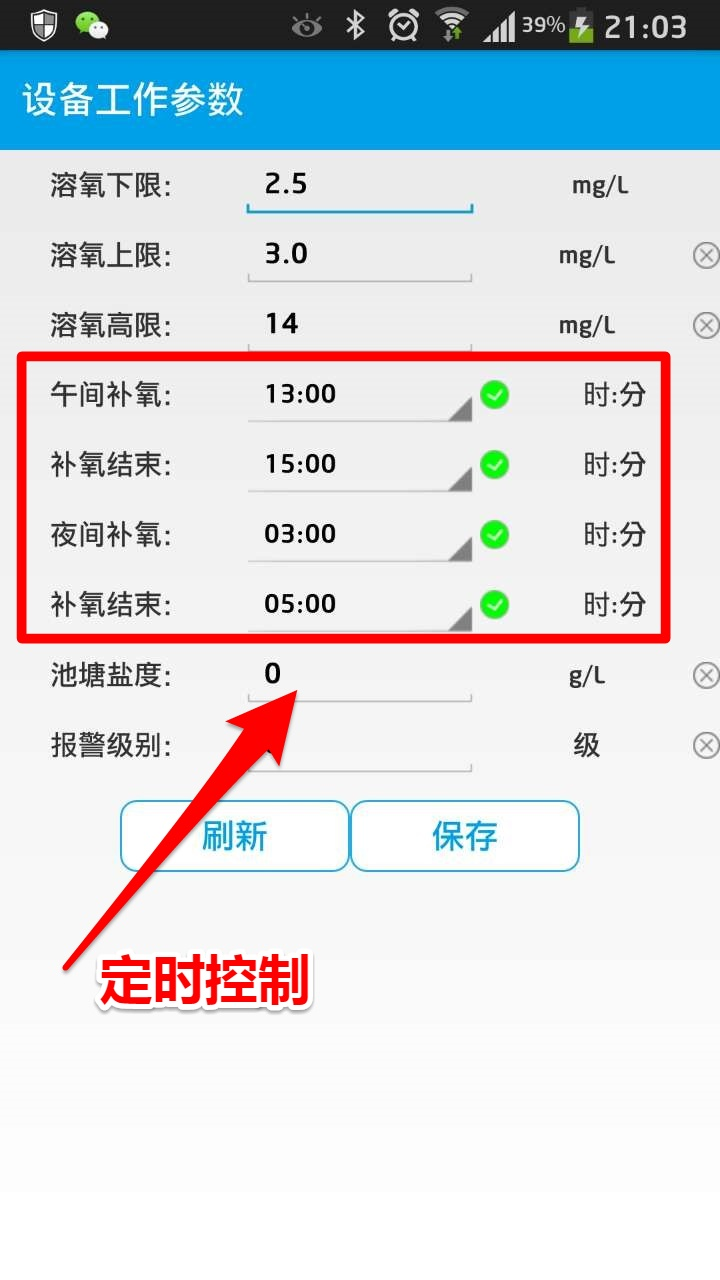Open the 15:00 补氧结束 time dropdown

(x=360, y=466)
